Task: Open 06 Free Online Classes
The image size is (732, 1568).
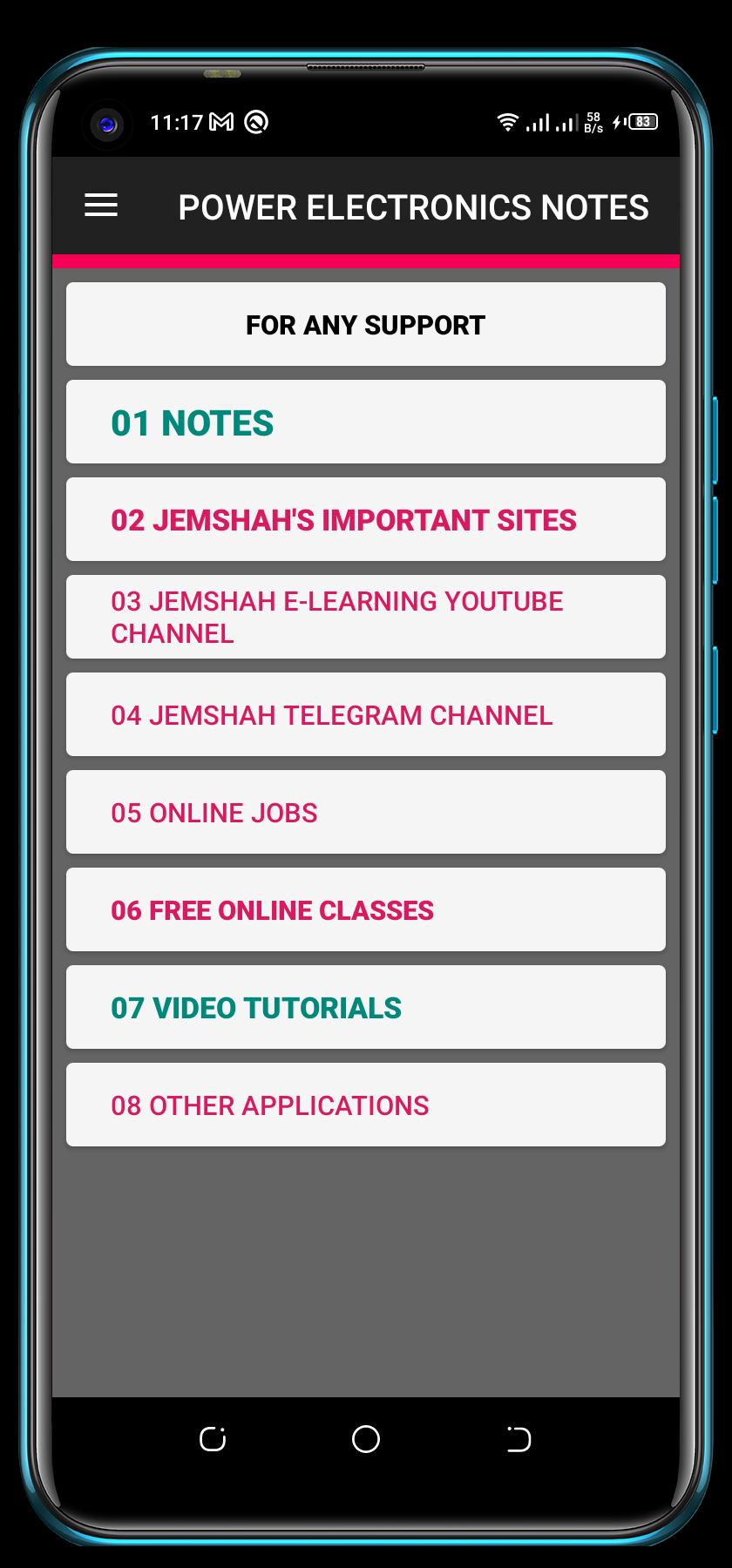Action: pyautogui.click(x=365, y=910)
